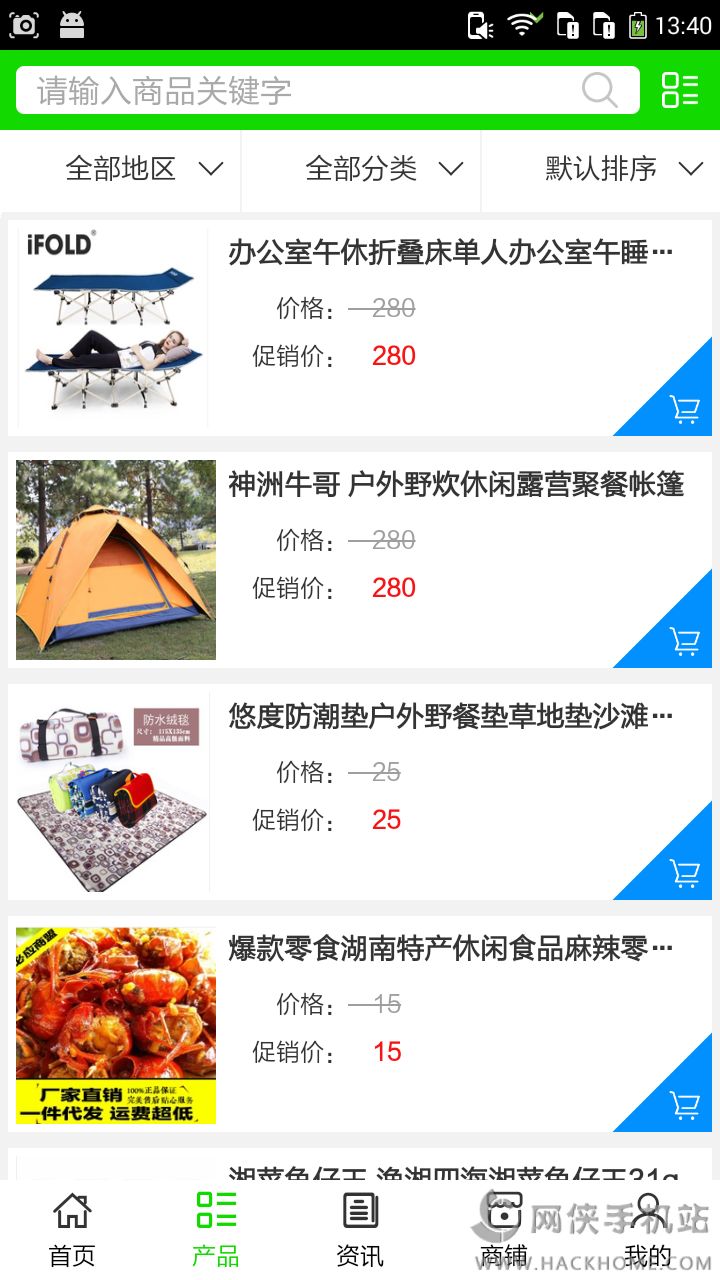Open the 办公室午休折叠床 product
The width and height of the screenshot is (720, 1280).
point(450,253)
